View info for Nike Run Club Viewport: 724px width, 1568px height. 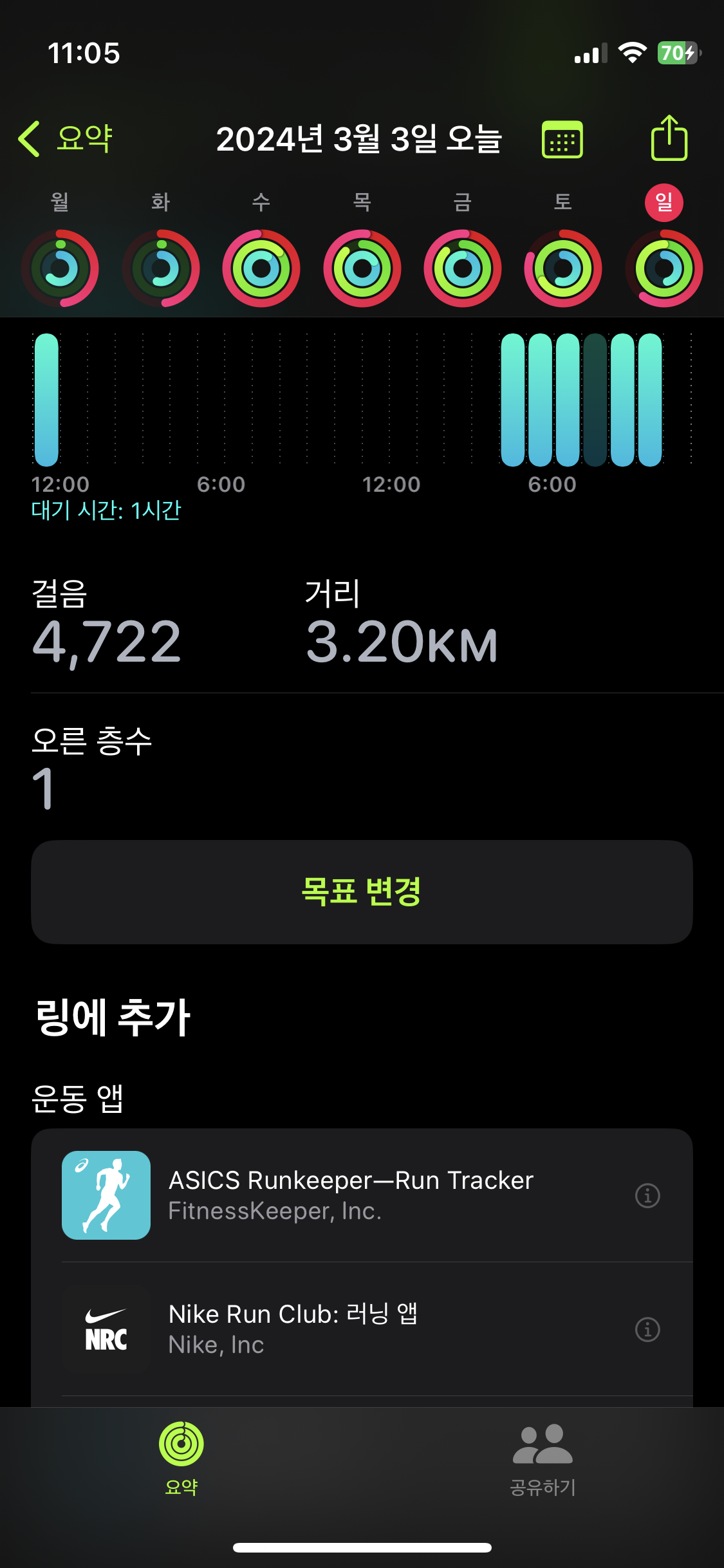[647, 1329]
